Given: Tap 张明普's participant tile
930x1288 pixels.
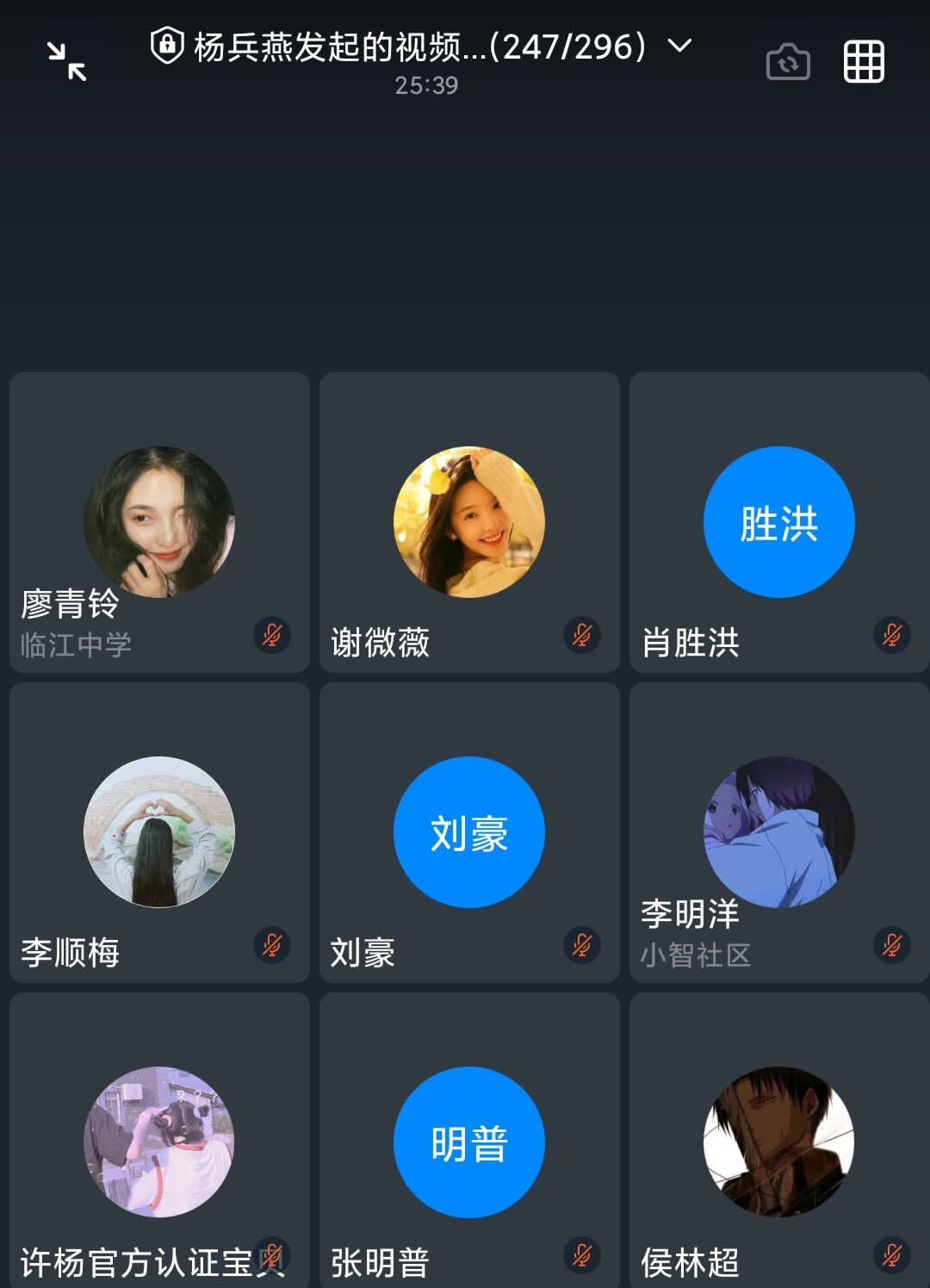Looking at the screenshot, I should 469,1142.
